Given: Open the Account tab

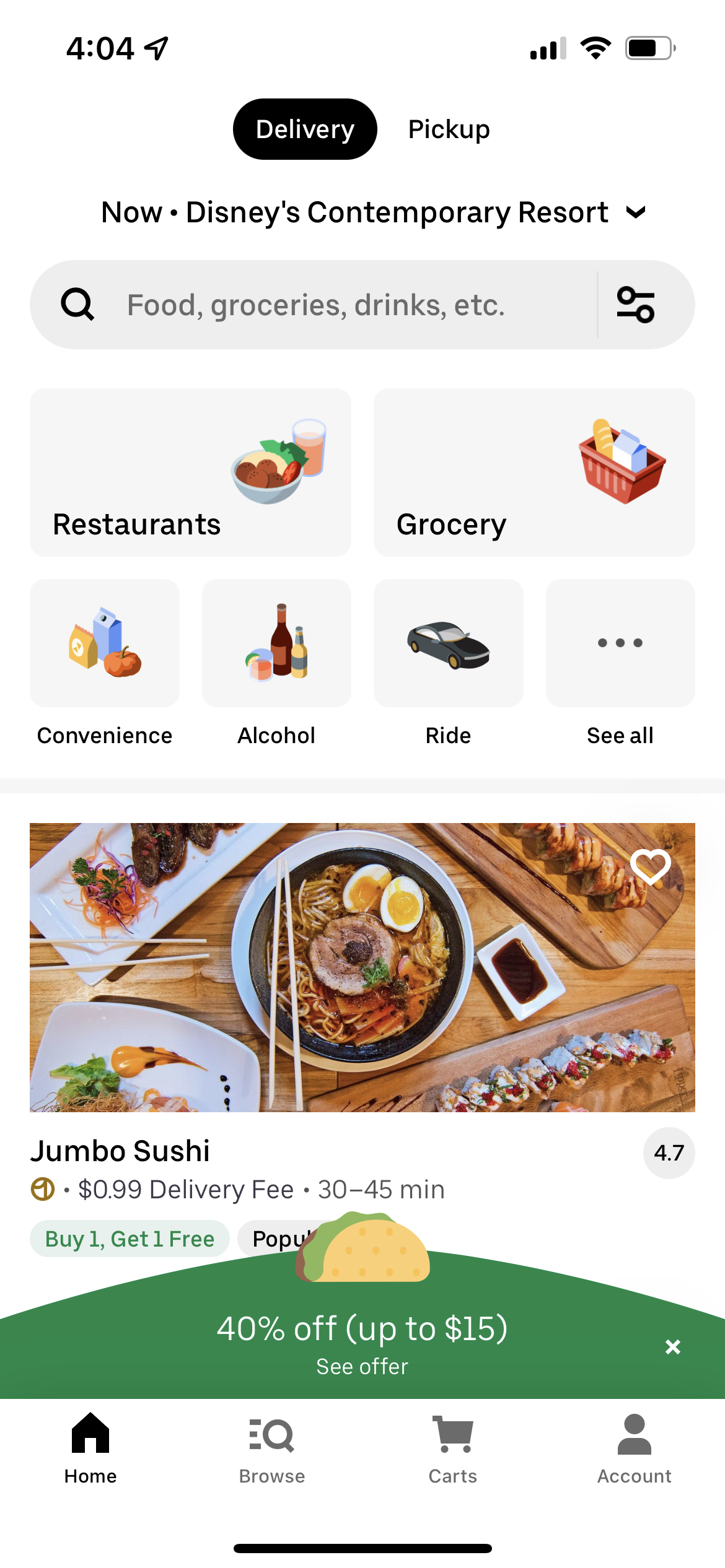Looking at the screenshot, I should (x=635, y=1448).
